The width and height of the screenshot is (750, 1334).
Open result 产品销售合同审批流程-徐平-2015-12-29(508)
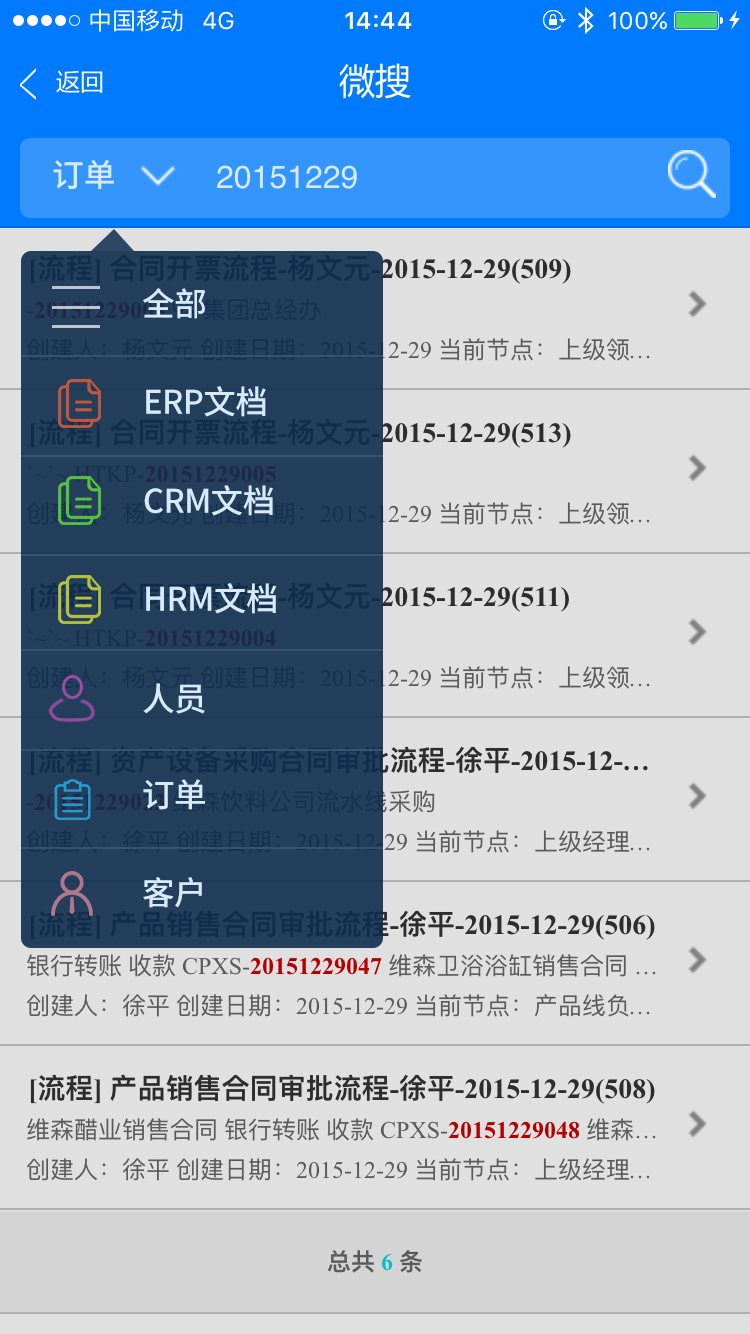pyautogui.click(x=375, y=1127)
